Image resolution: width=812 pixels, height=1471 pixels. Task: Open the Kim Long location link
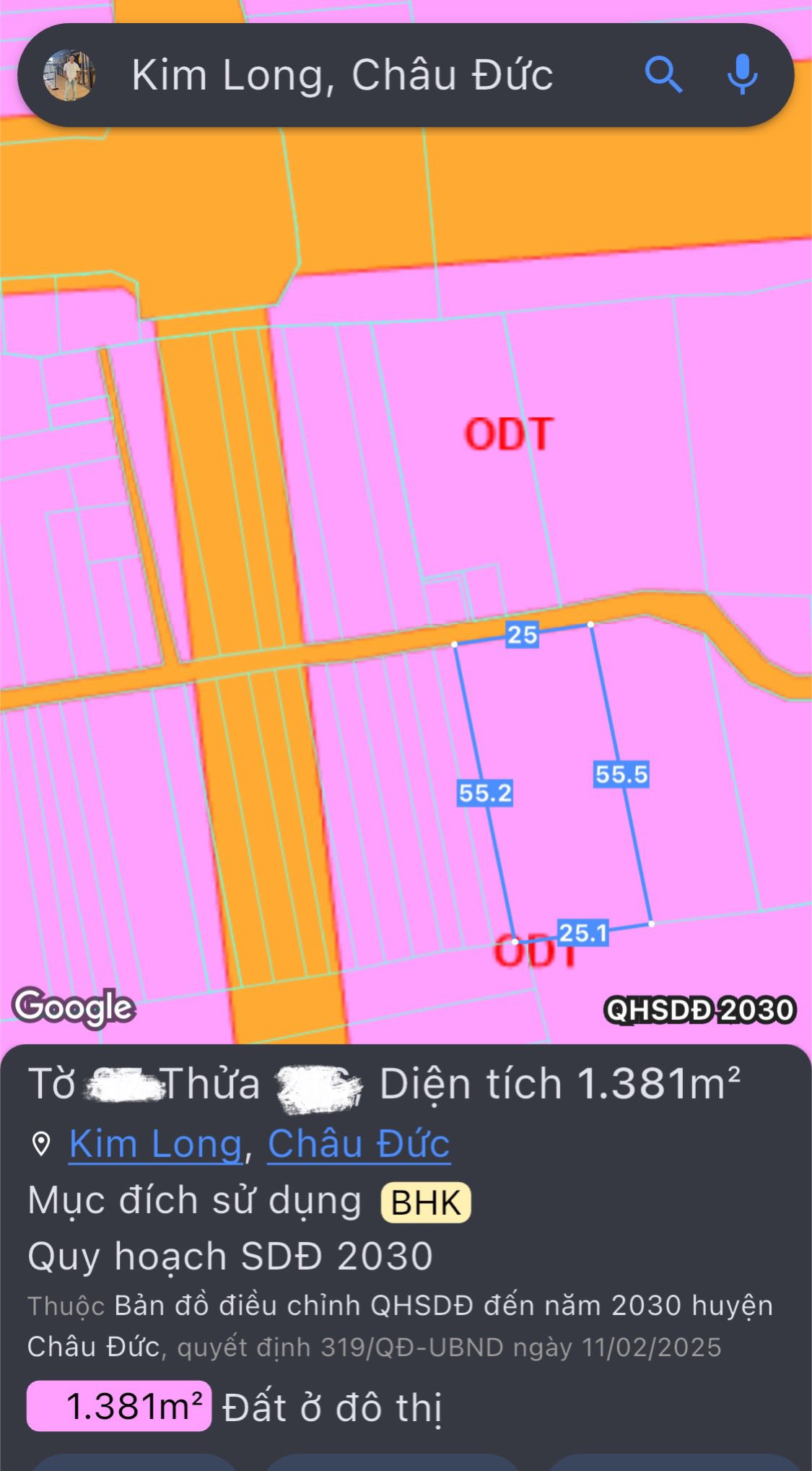(x=152, y=1145)
